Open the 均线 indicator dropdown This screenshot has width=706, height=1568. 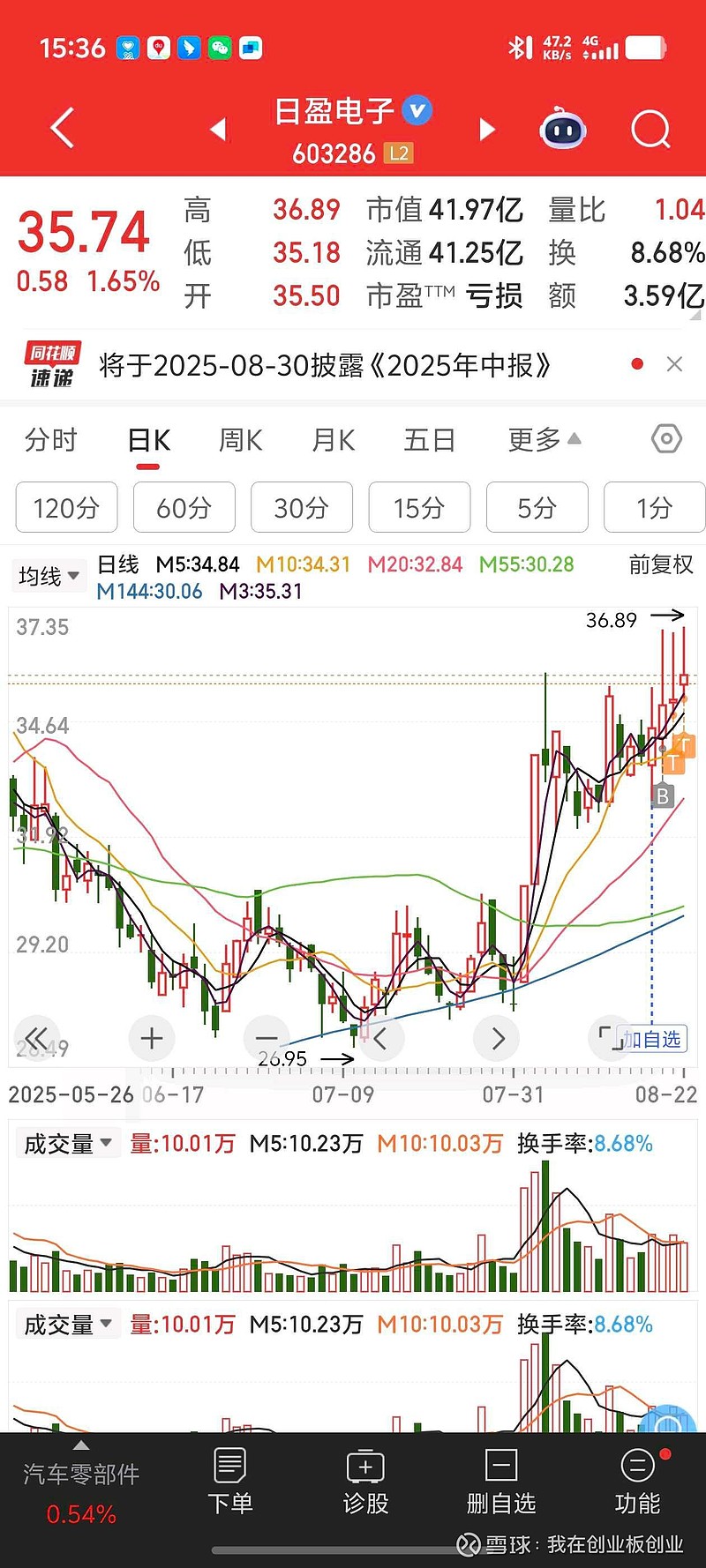[50, 576]
